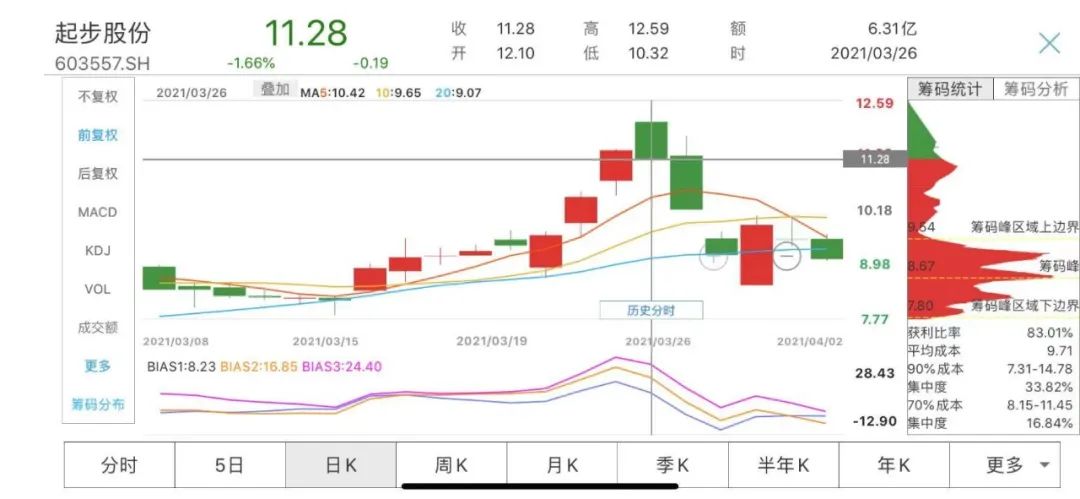Tap the 叠加 overlay button
The image size is (1080, 499).
point(275,89)
